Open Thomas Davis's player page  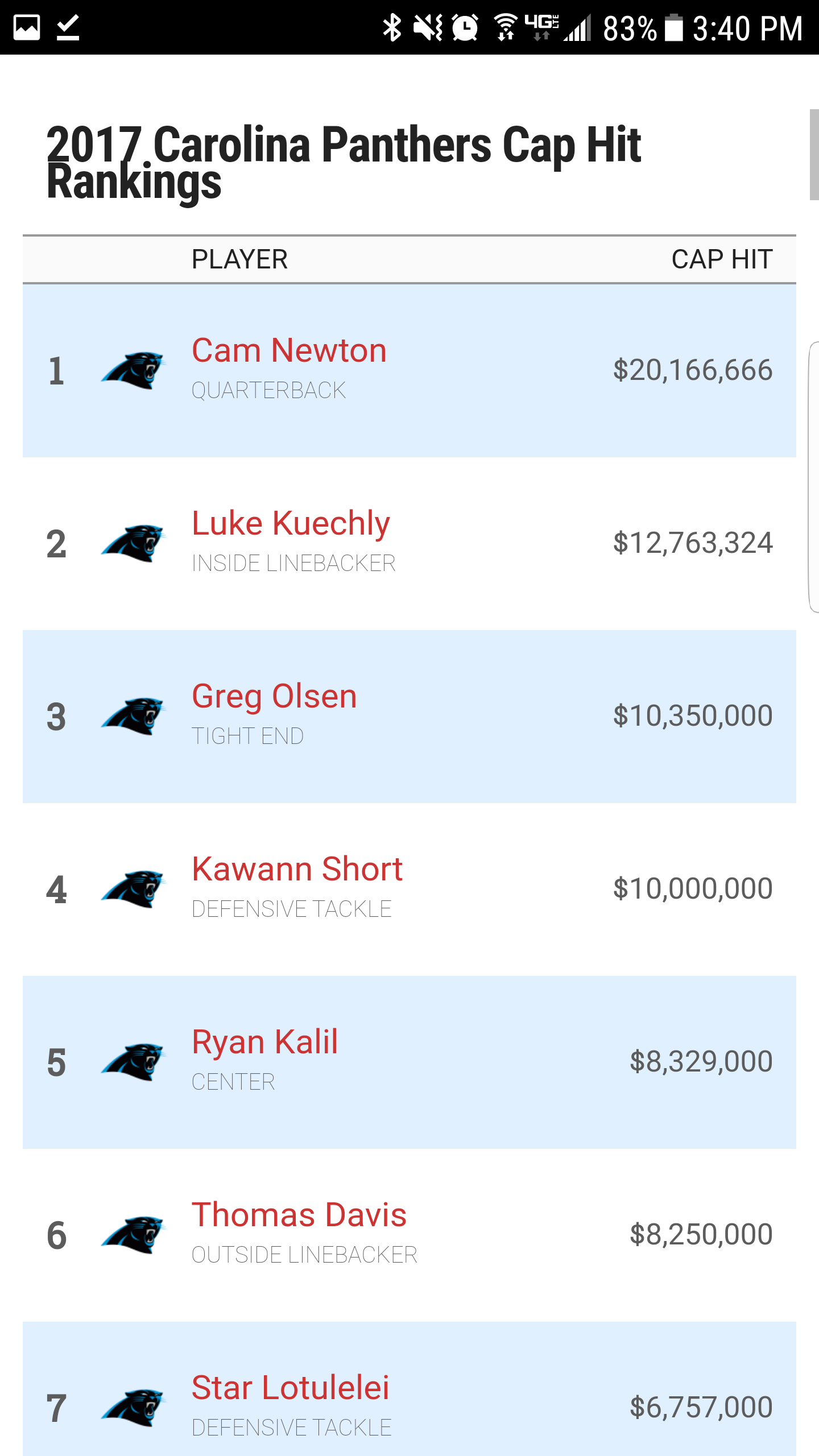299,1215
